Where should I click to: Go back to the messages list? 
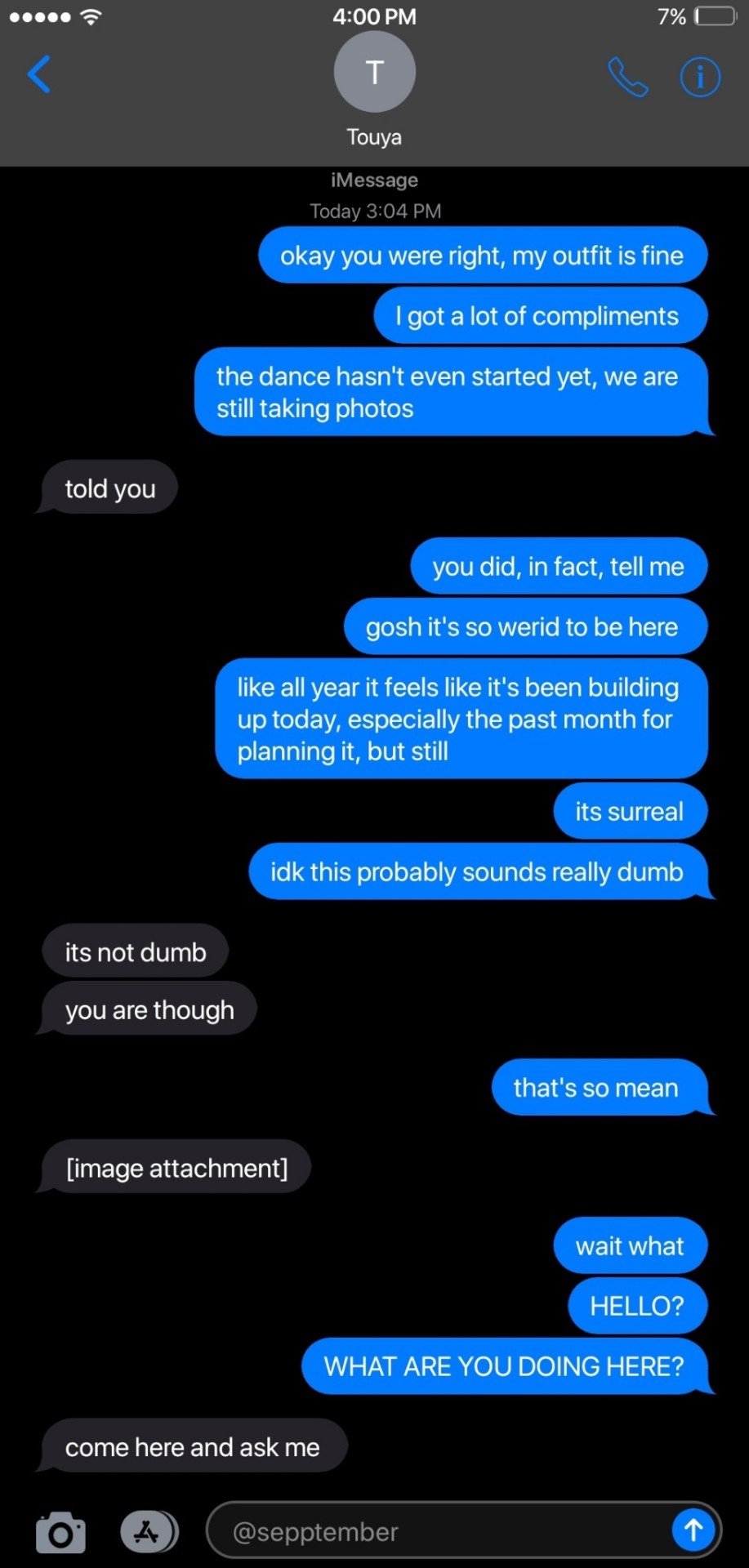coord(39,75)
